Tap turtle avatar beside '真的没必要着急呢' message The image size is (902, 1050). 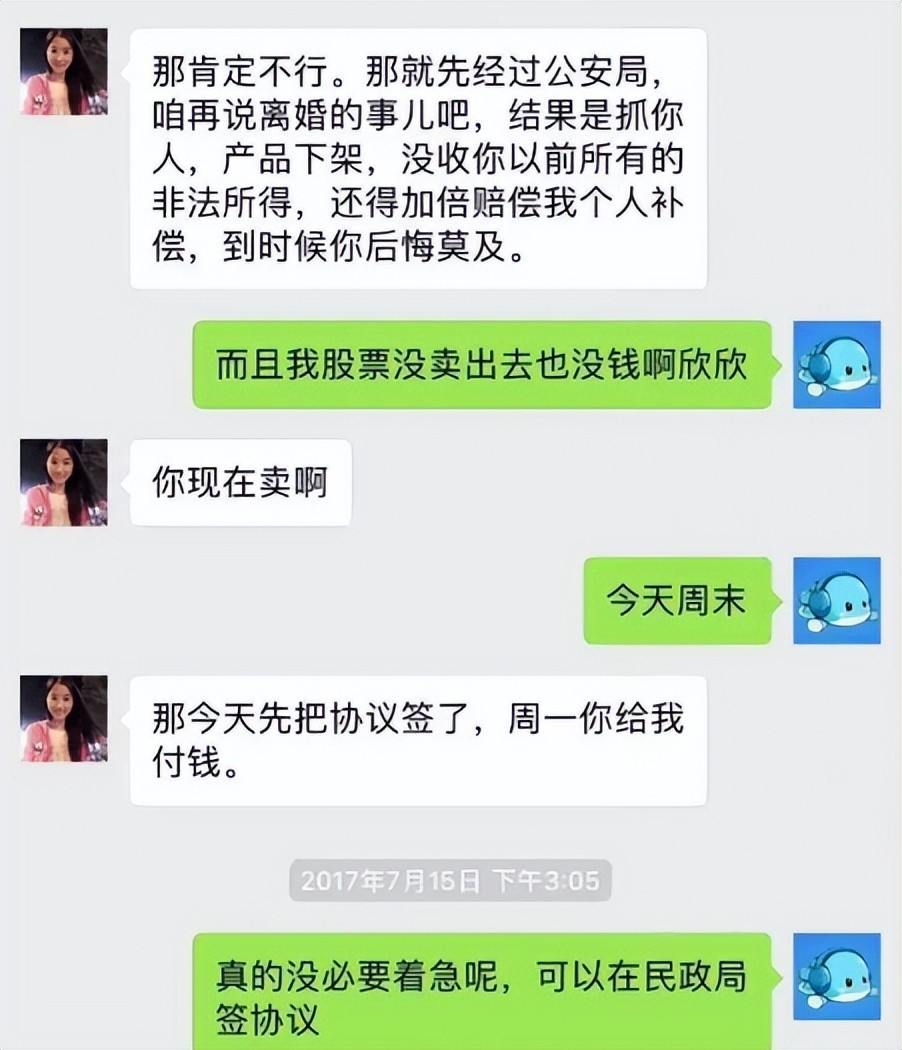[836, 976]
